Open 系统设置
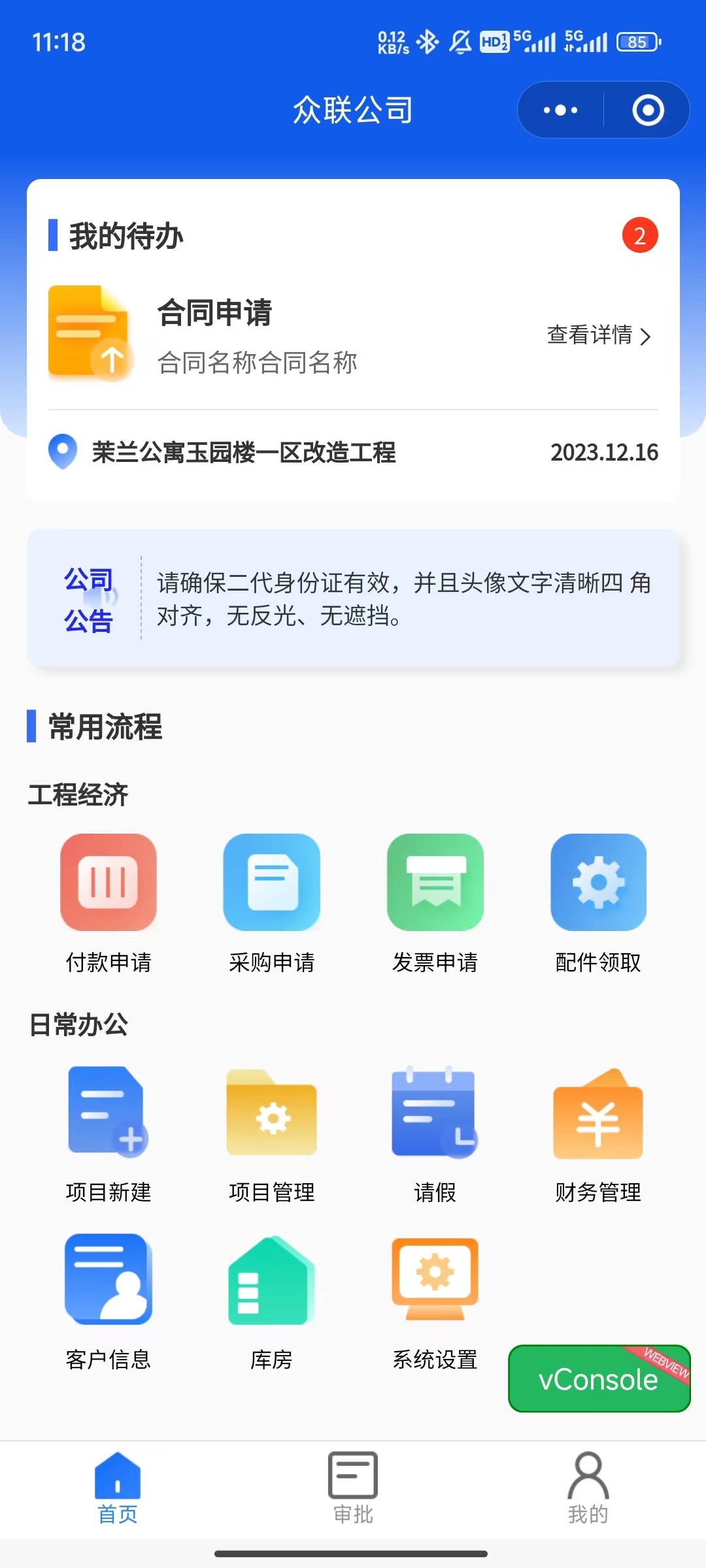 435,1279
